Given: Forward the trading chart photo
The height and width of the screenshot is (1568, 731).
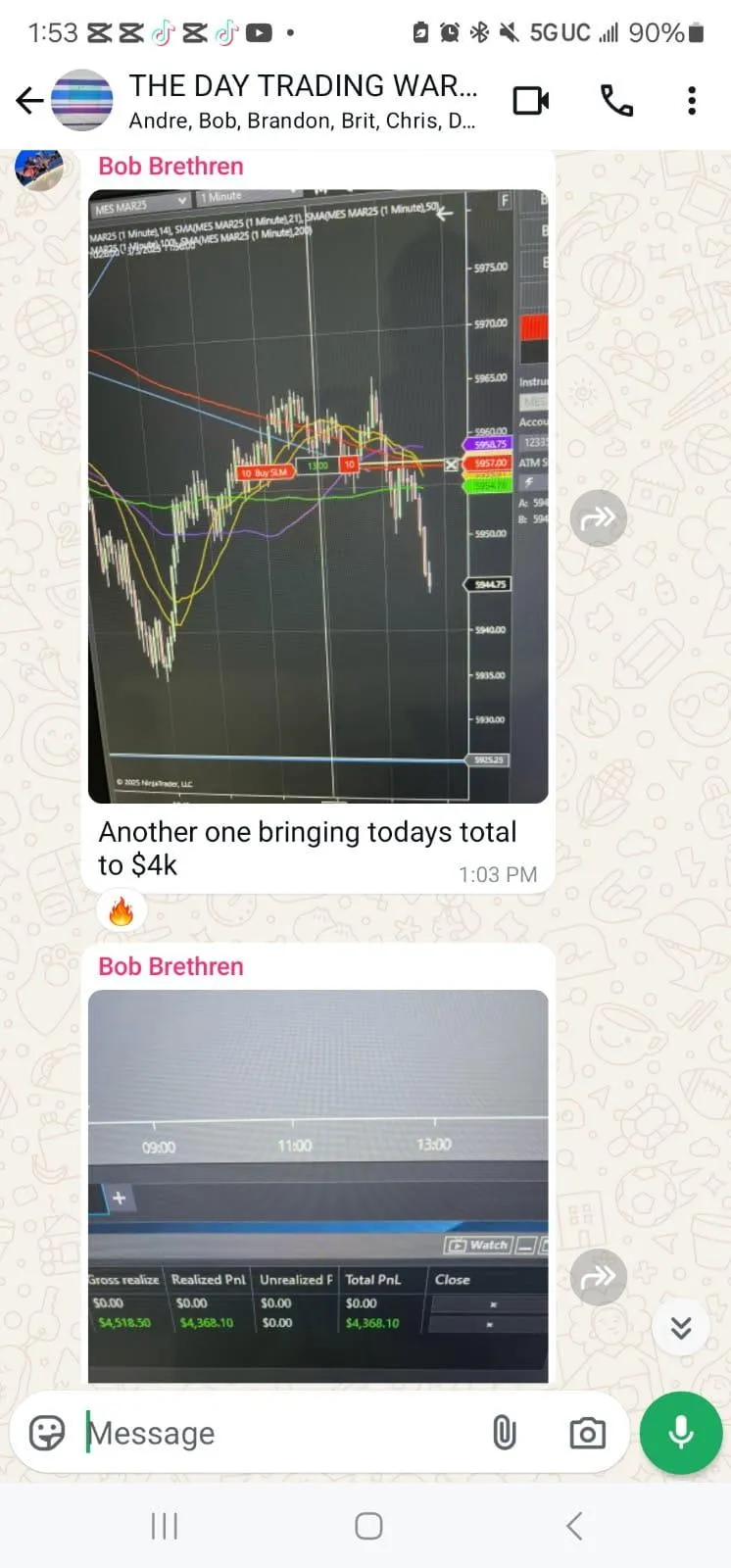Looking at the screenshot, I should pos(598,517).
